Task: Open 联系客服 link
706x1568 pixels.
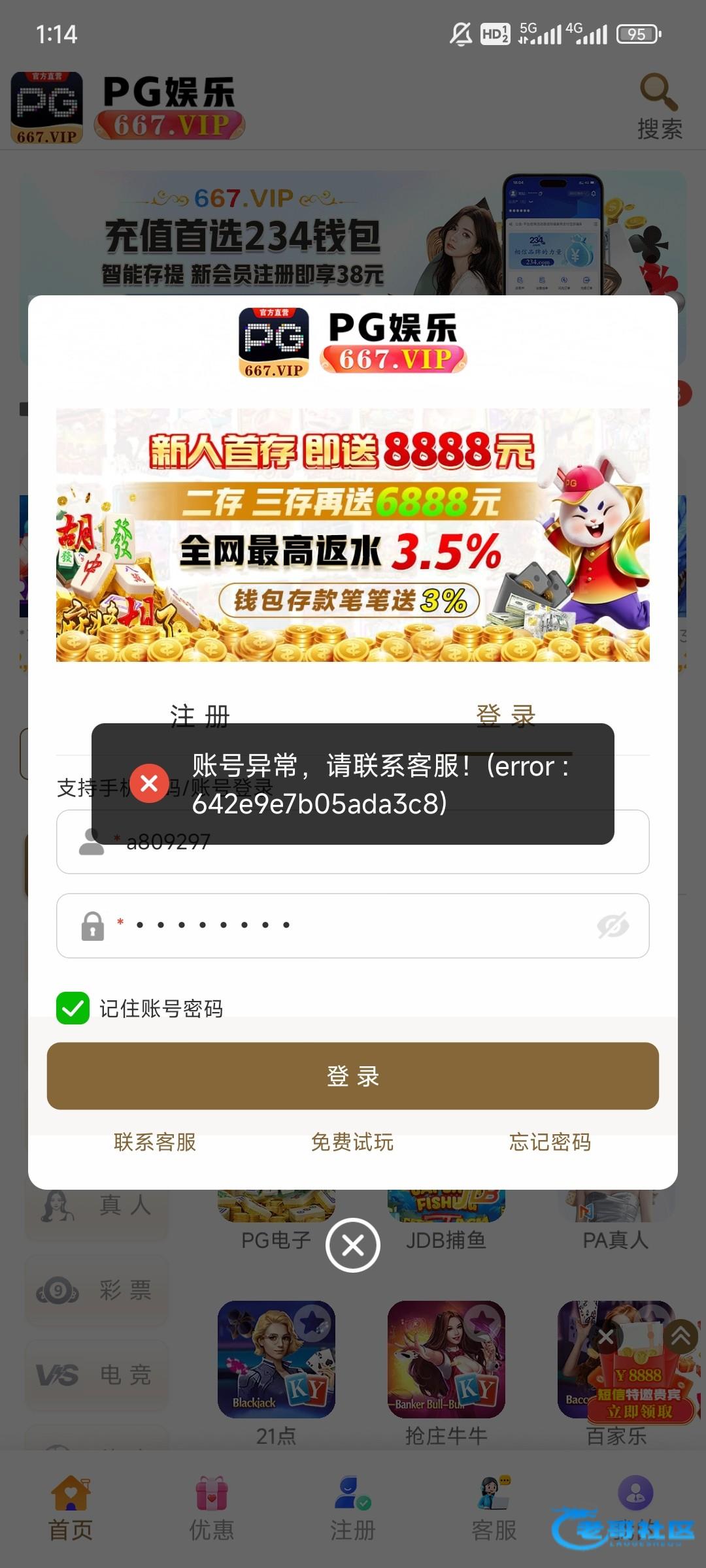Action: tap(155, 1142)
